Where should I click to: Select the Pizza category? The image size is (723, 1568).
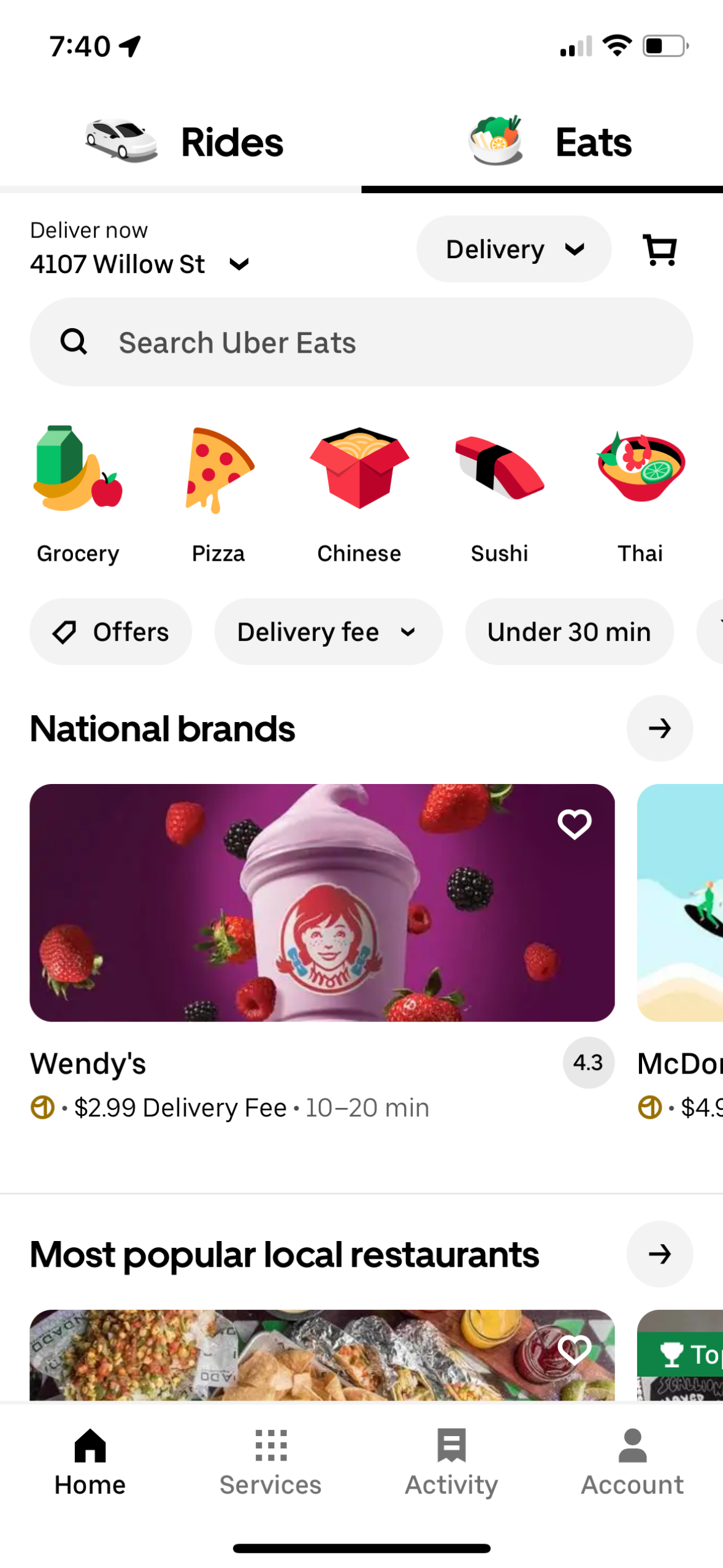point(218,491)
